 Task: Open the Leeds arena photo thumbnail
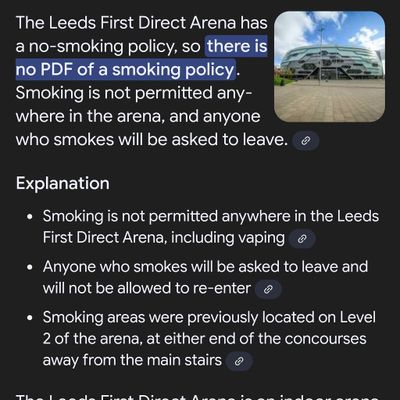click(329, 67)
